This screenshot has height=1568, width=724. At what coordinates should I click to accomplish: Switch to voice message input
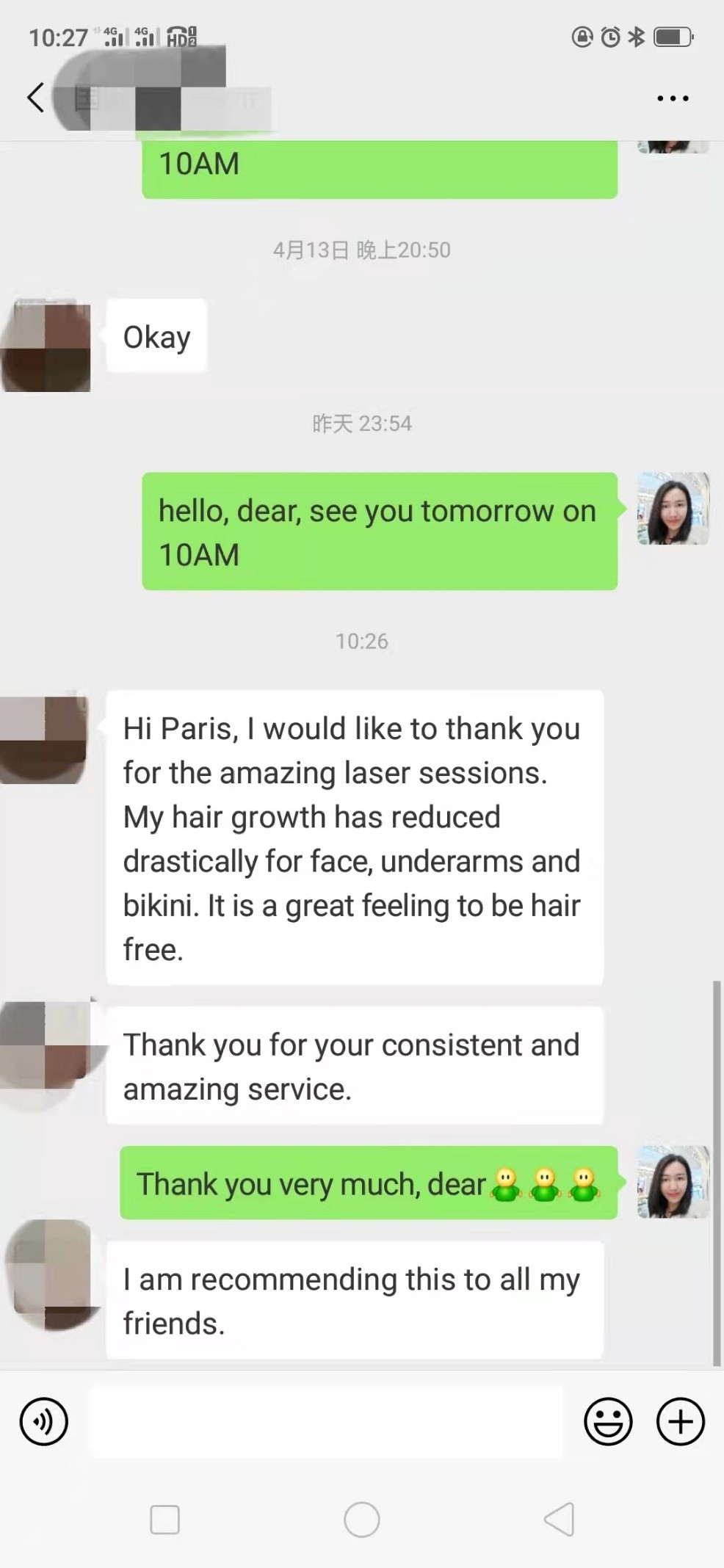point(44,1422)
